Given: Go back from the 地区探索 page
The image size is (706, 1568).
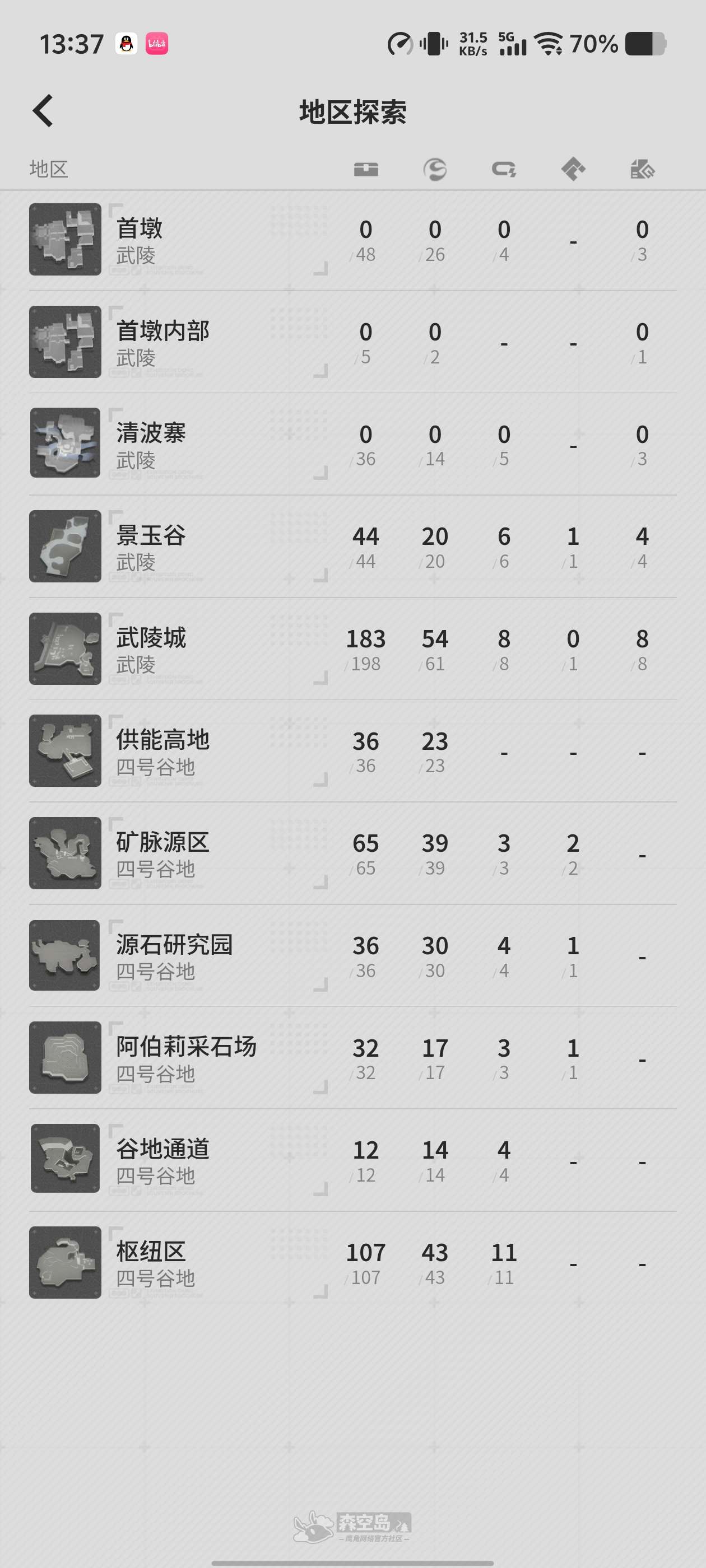Looking at the screenshot, I should pyautogui.click(x=43, y=111).
